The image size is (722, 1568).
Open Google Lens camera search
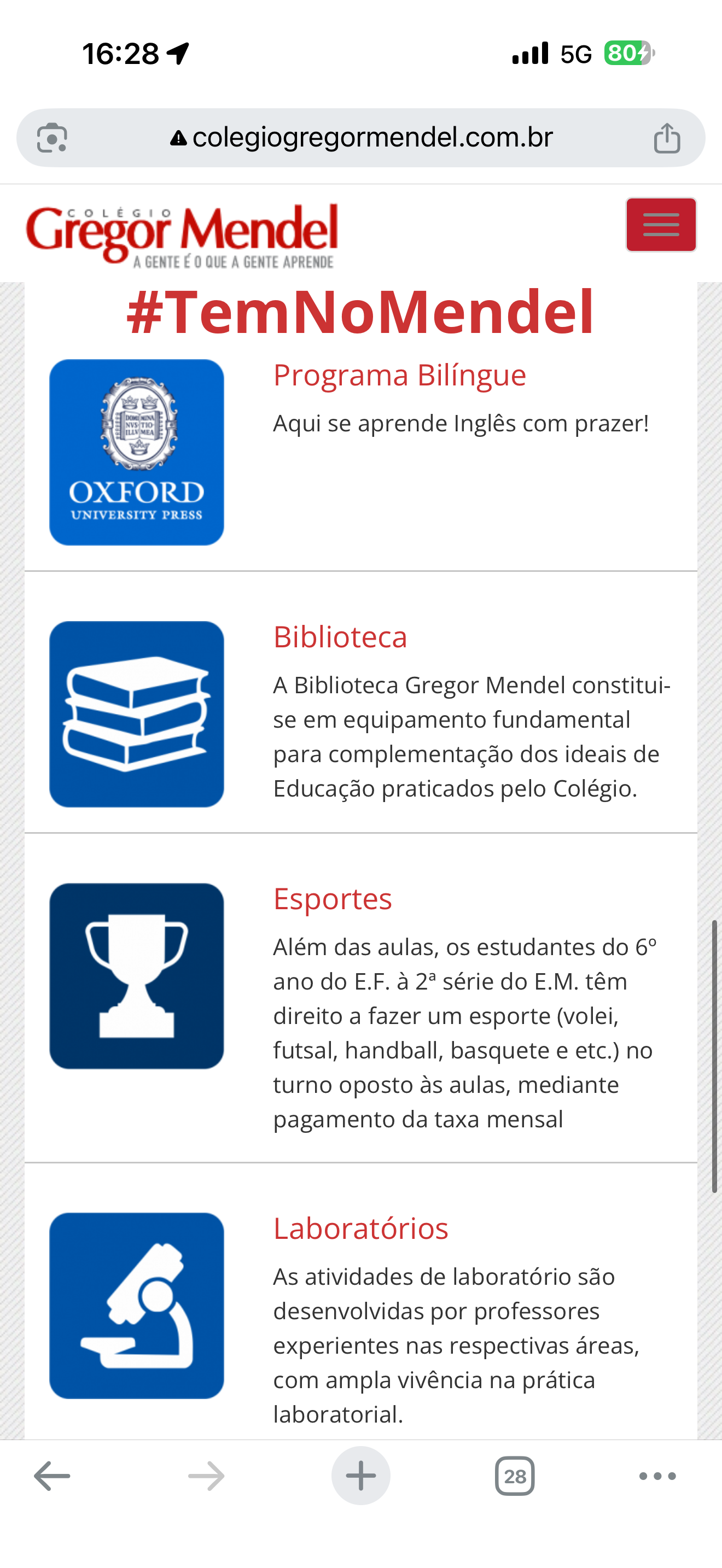[x=53, y=138]
